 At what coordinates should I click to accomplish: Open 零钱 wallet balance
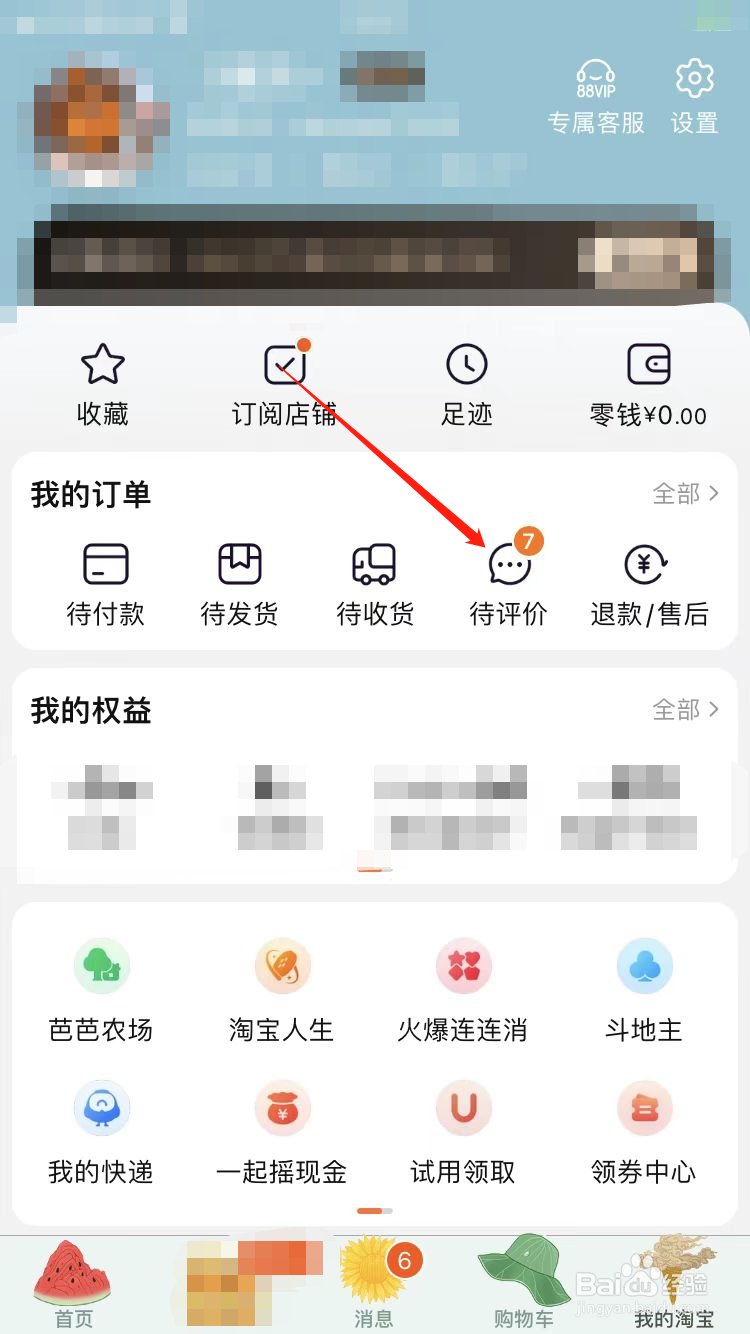[648, 385]
